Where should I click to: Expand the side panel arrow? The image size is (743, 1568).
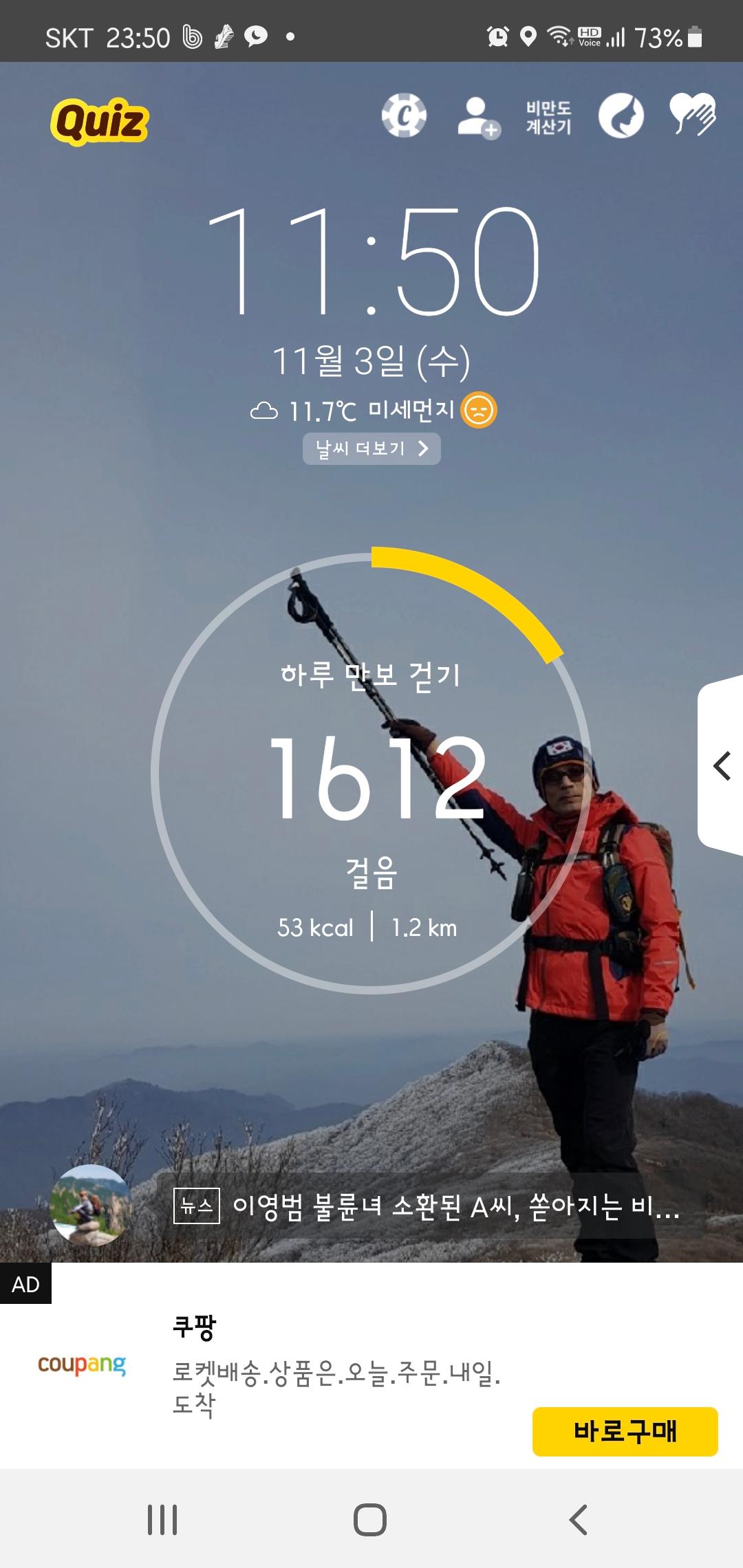pos(722,765)
